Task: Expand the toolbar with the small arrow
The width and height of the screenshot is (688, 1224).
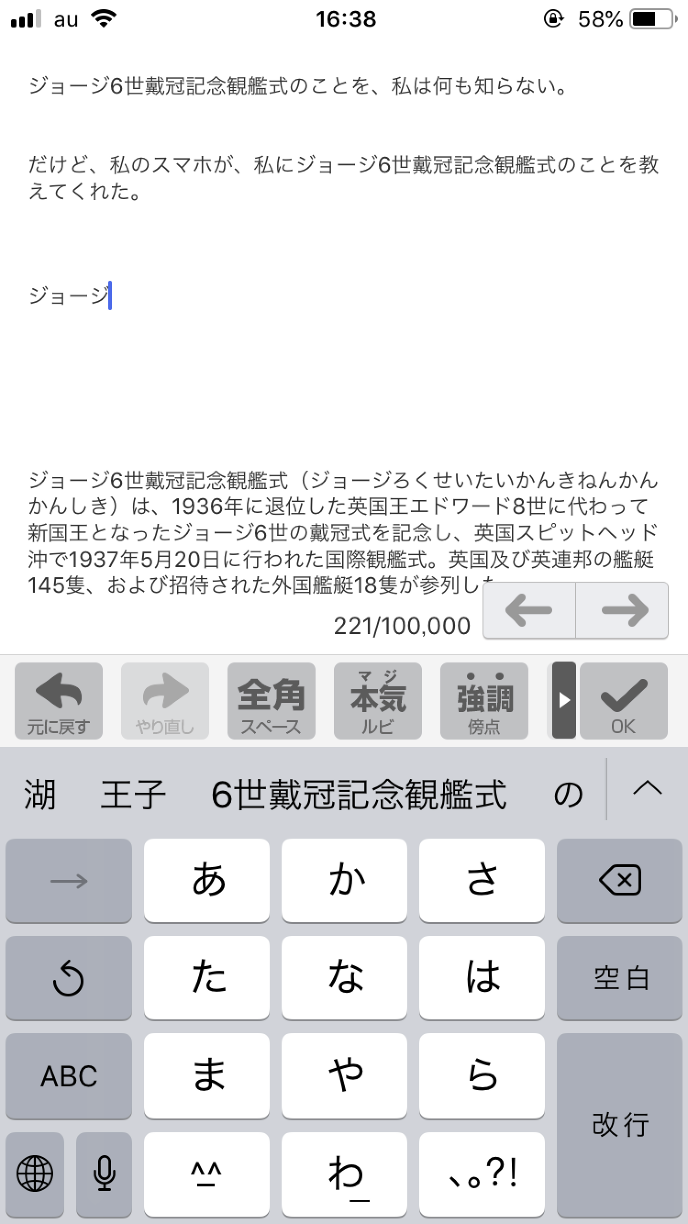Action: pyautogui.click(x=564, y=700)
